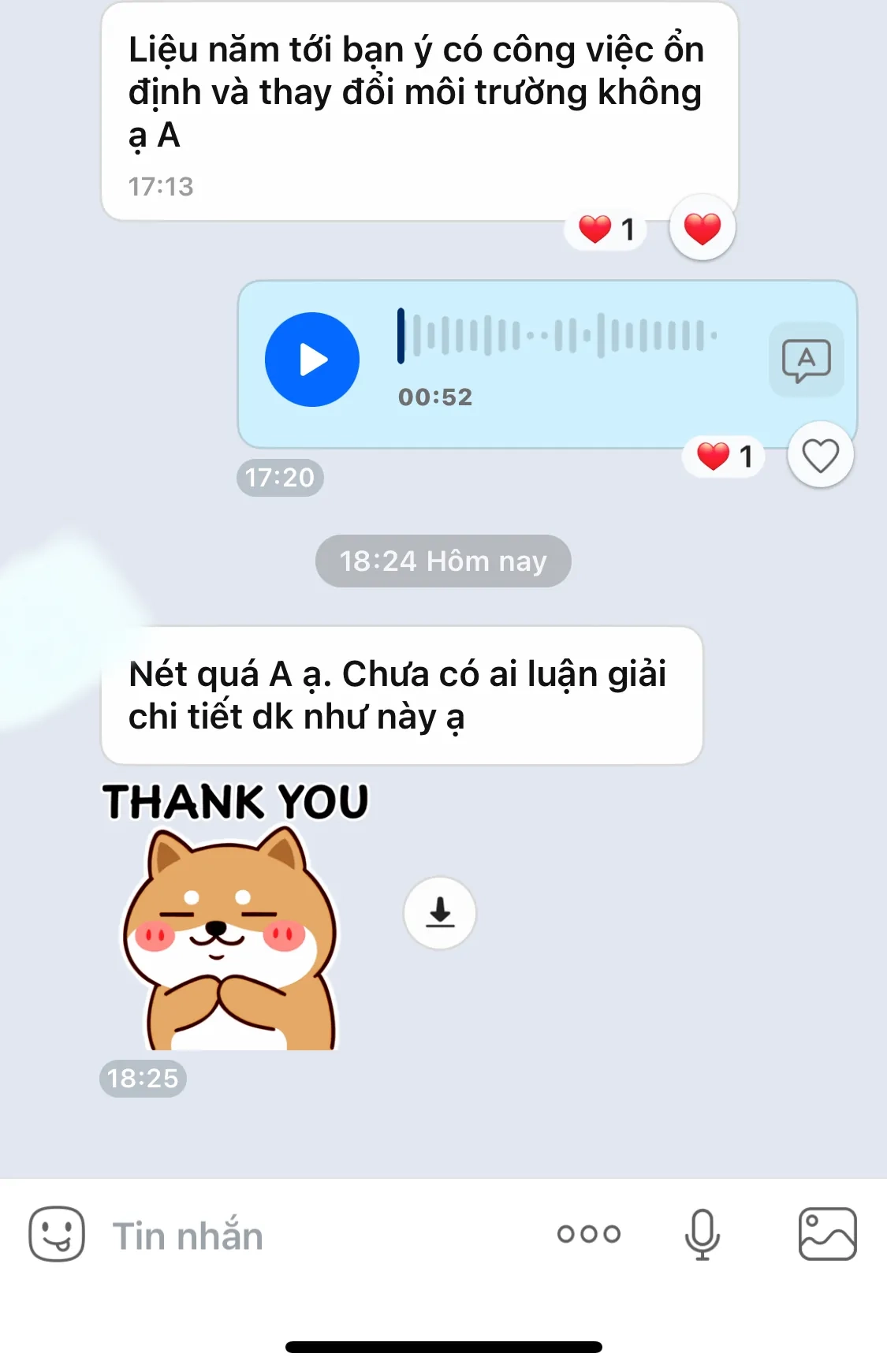Viewport: 887px width, 1372px height.
Task: Download the THANK YOU sticker pack
Action: tap(440, 912)
